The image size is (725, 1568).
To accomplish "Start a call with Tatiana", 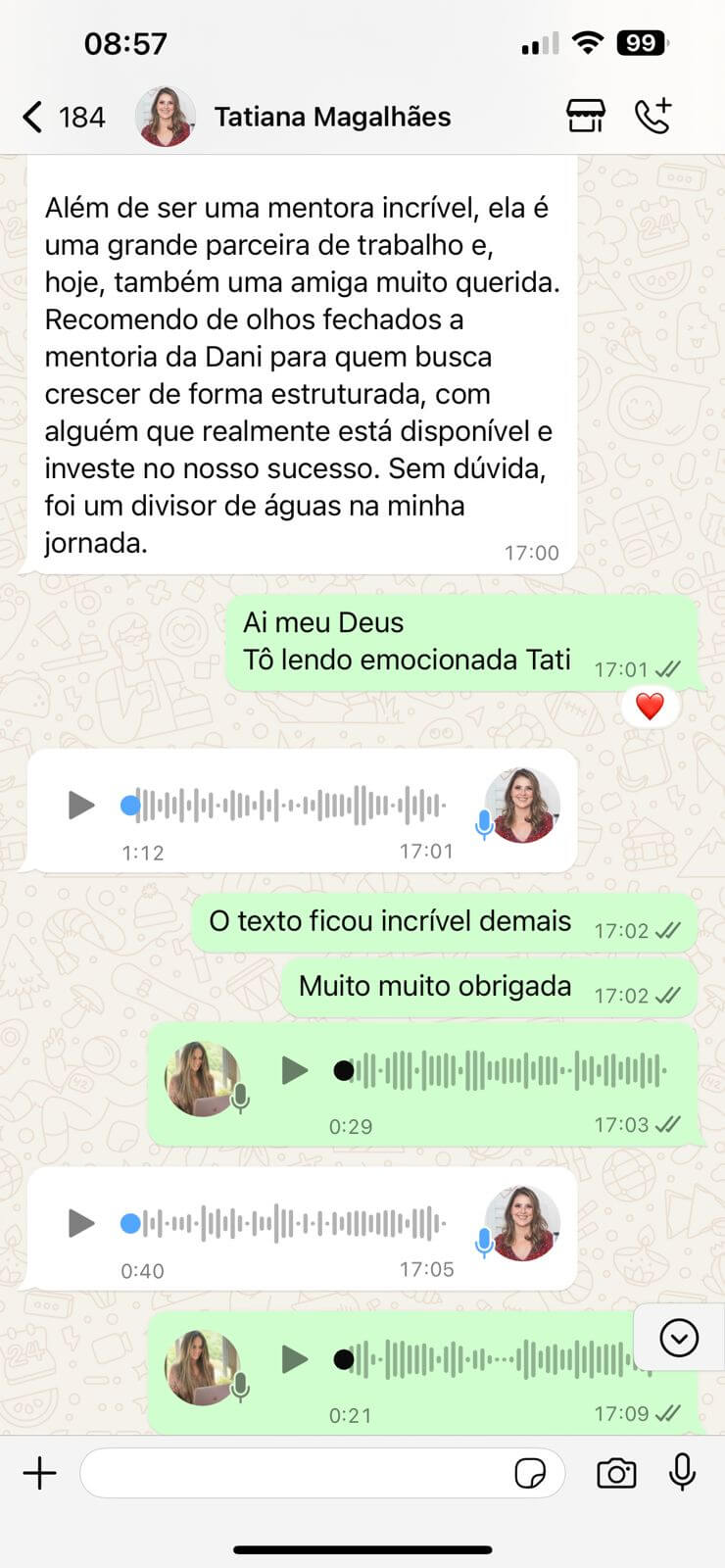I will pos(653,116).
